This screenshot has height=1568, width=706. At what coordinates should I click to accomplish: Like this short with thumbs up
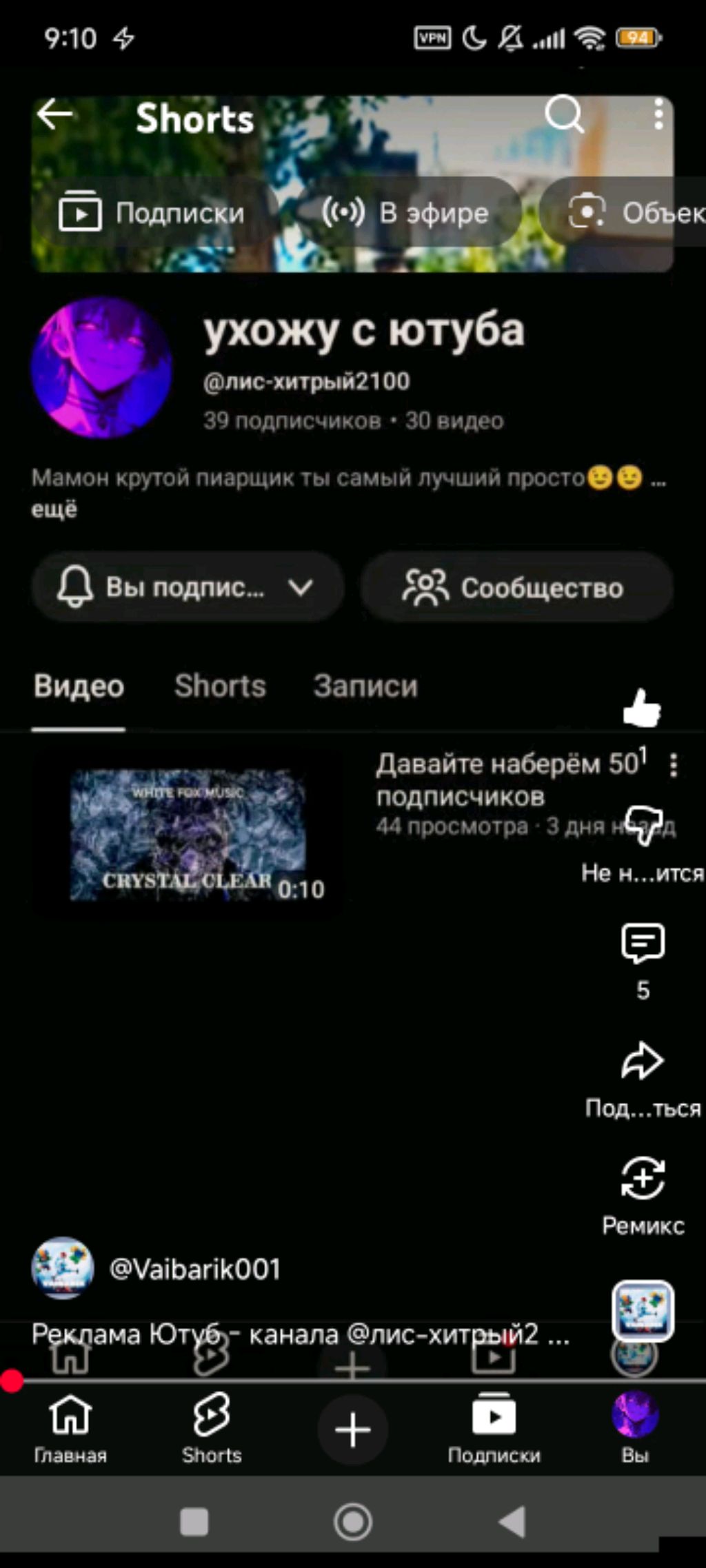pyautogui.click(x=642, y=709)
